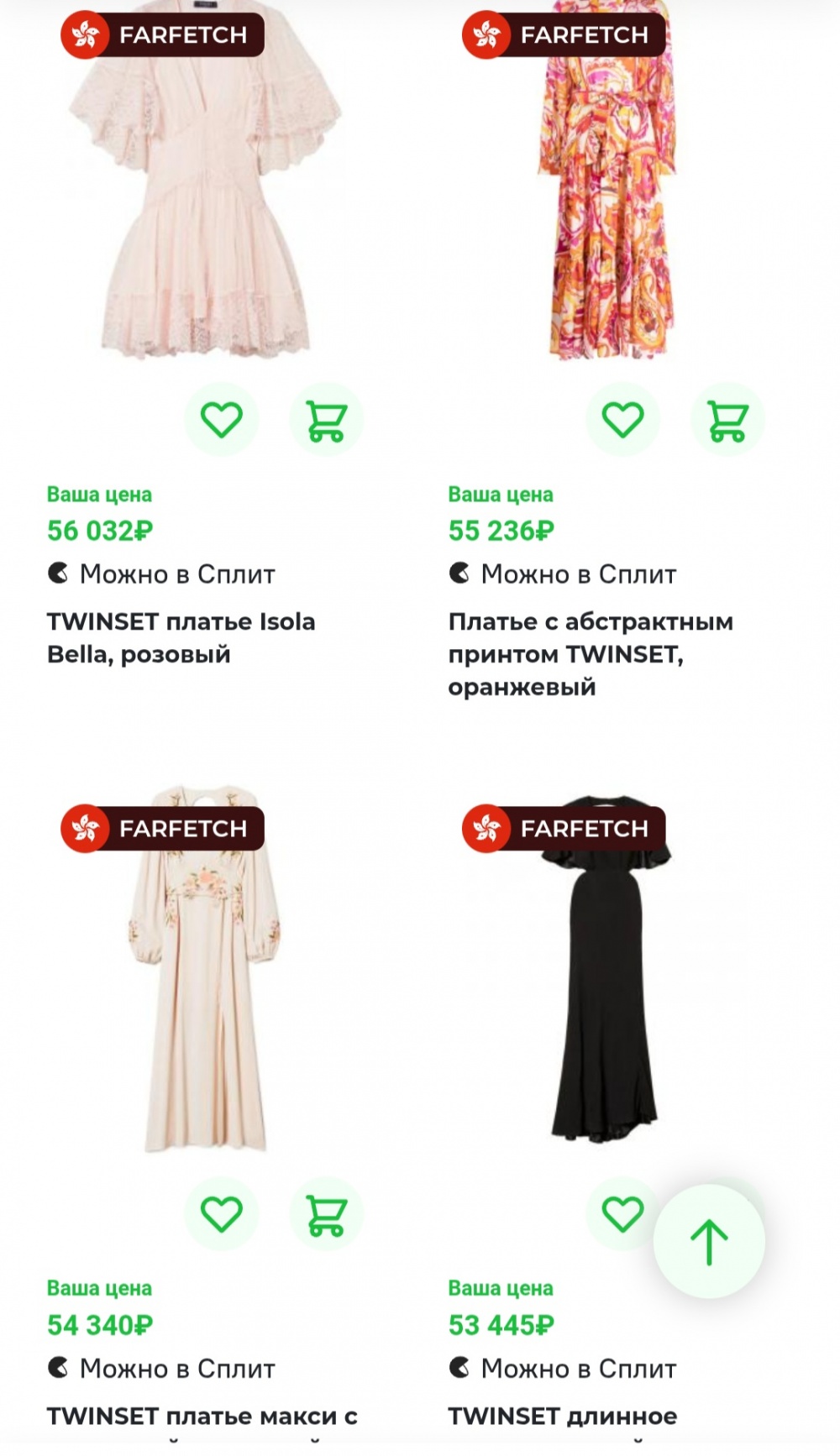Viewport: 840px width, 1456px height.
Task: Favorite the black 53 445₽ long dress
Action: point(622,1213)
